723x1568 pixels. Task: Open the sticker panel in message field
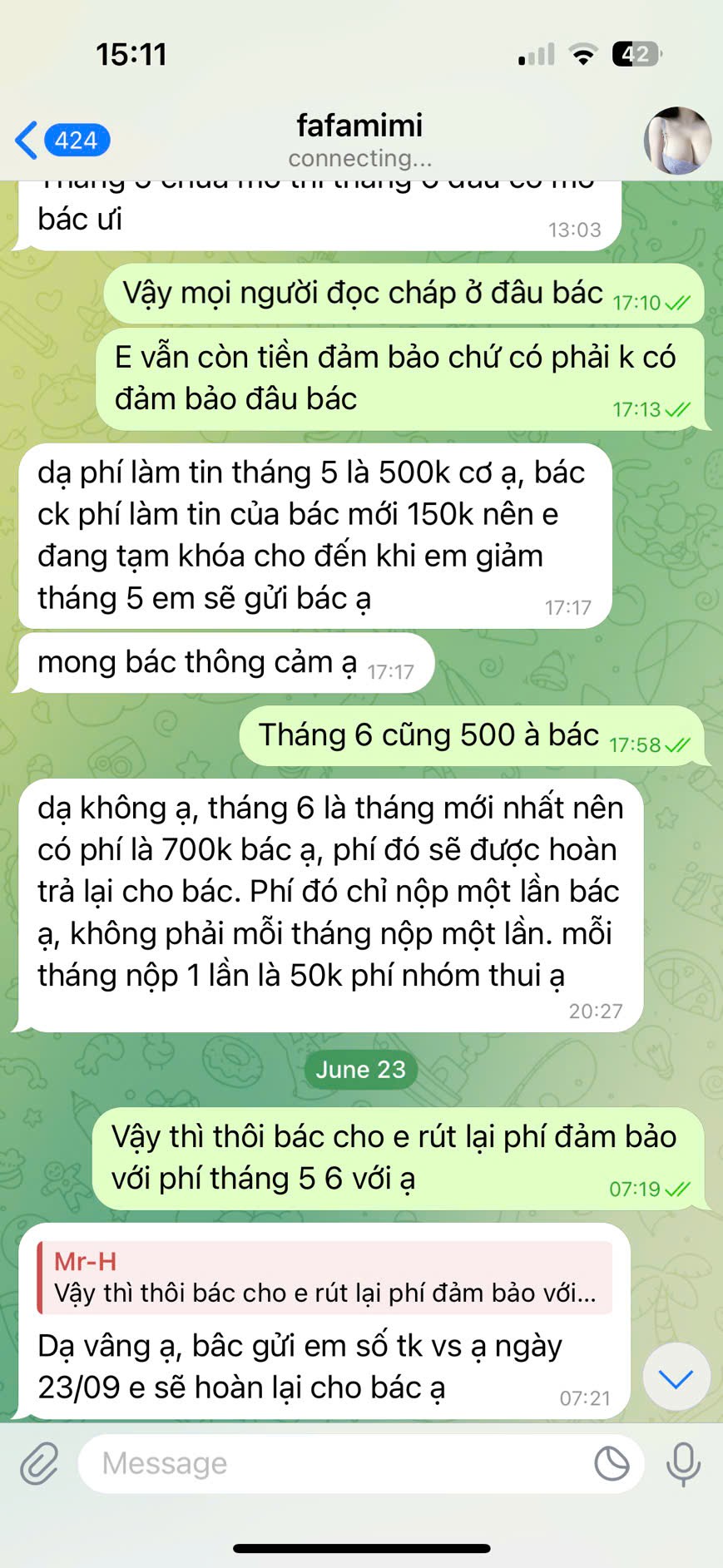tap(612, 1464)
